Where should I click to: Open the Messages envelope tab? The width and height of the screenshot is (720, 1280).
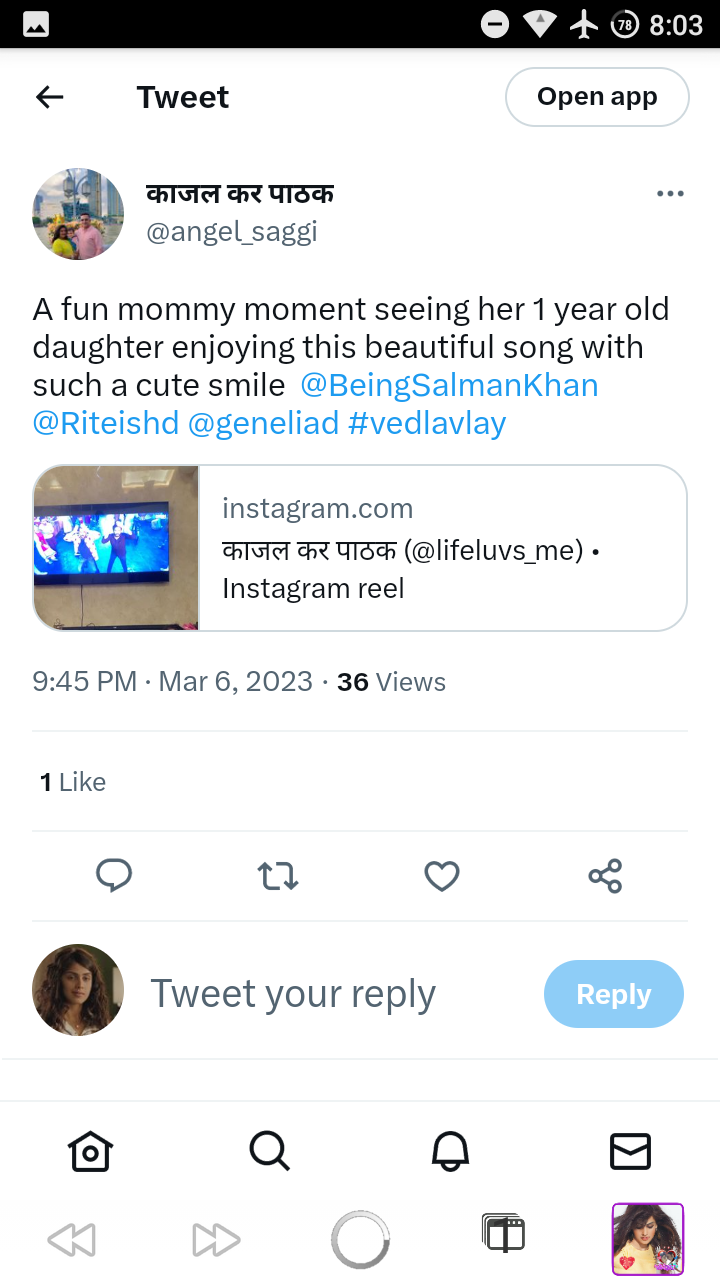tap(630, 1151)
